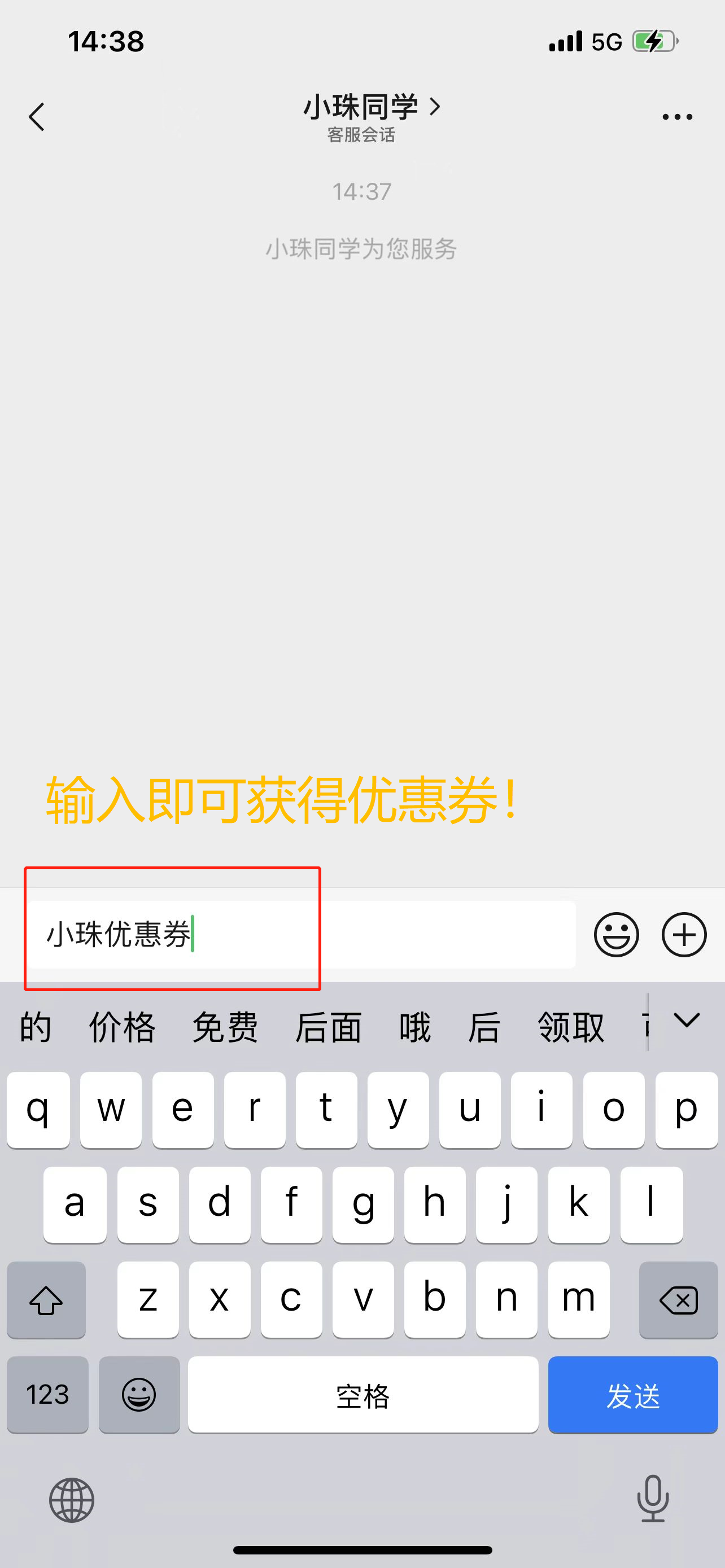Open the plus attachments menu
Viewport: 725px width, 1568px height.
[x=684, y=934]
